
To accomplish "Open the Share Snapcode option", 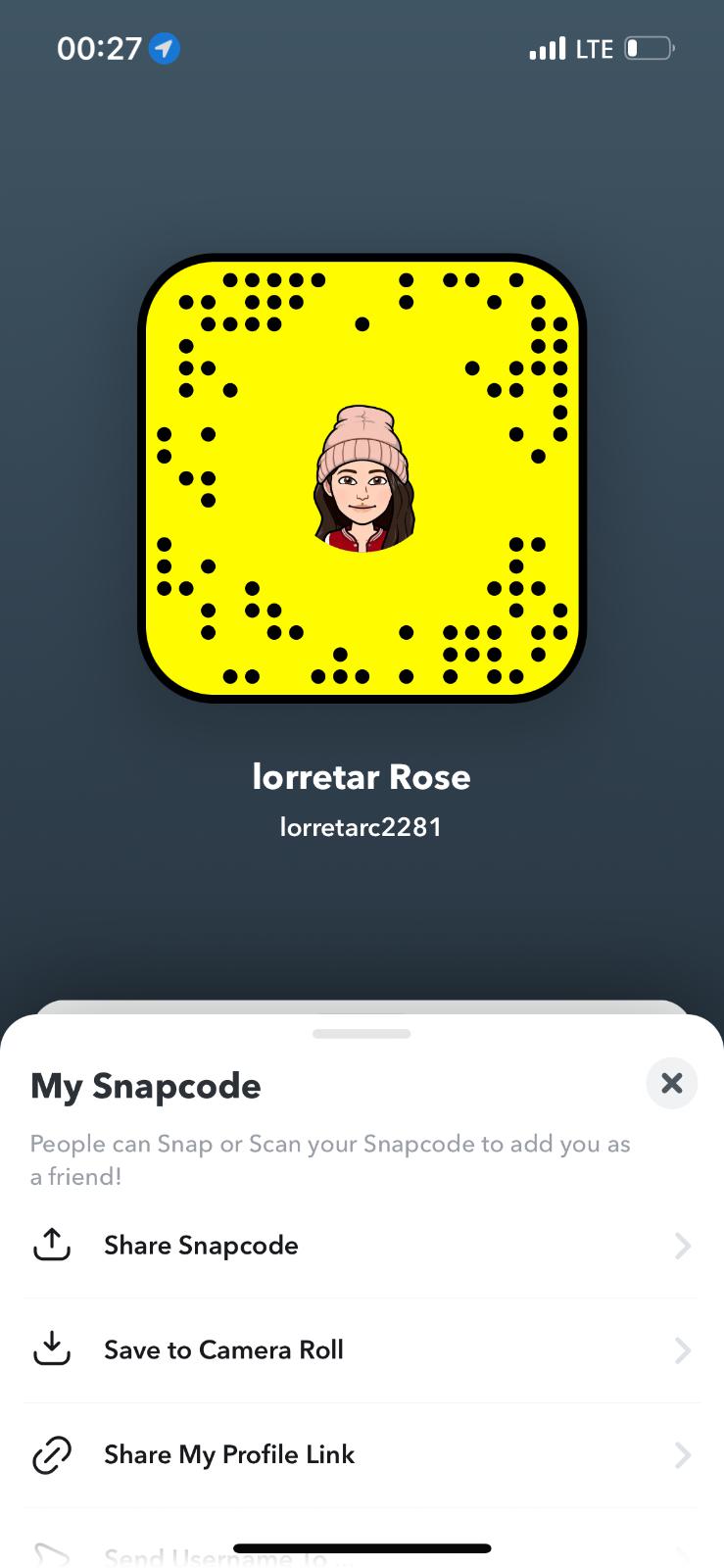I will (361, 1246).
